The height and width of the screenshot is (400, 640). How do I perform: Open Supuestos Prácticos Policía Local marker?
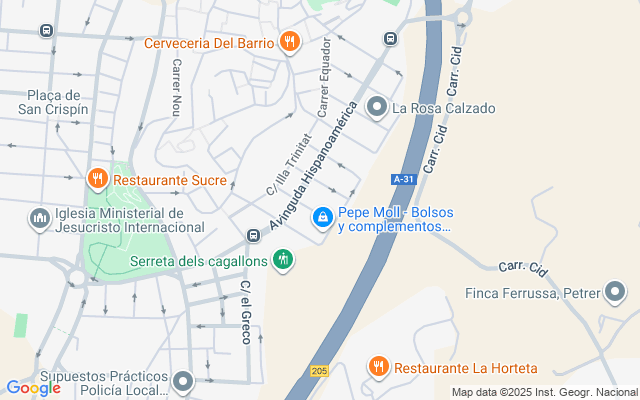(183, 381)
